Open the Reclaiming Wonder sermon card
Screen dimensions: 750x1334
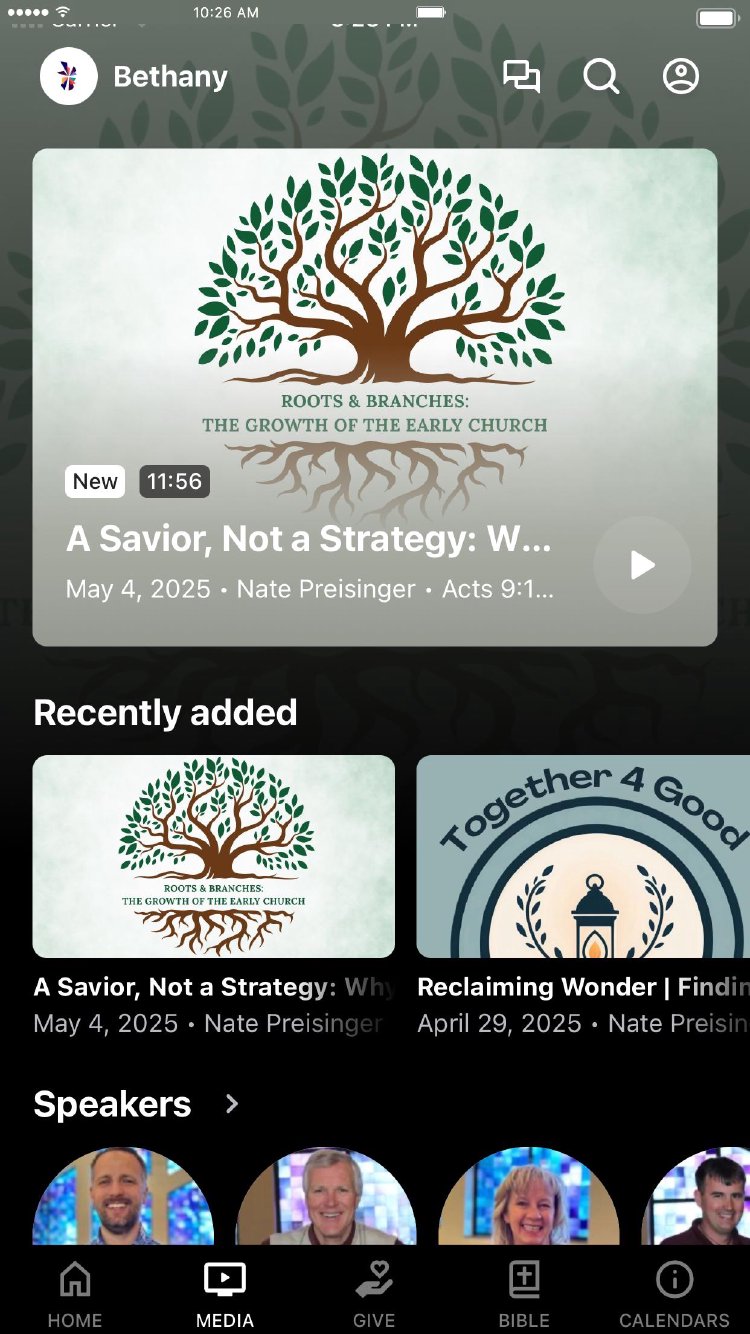[583, 857]
